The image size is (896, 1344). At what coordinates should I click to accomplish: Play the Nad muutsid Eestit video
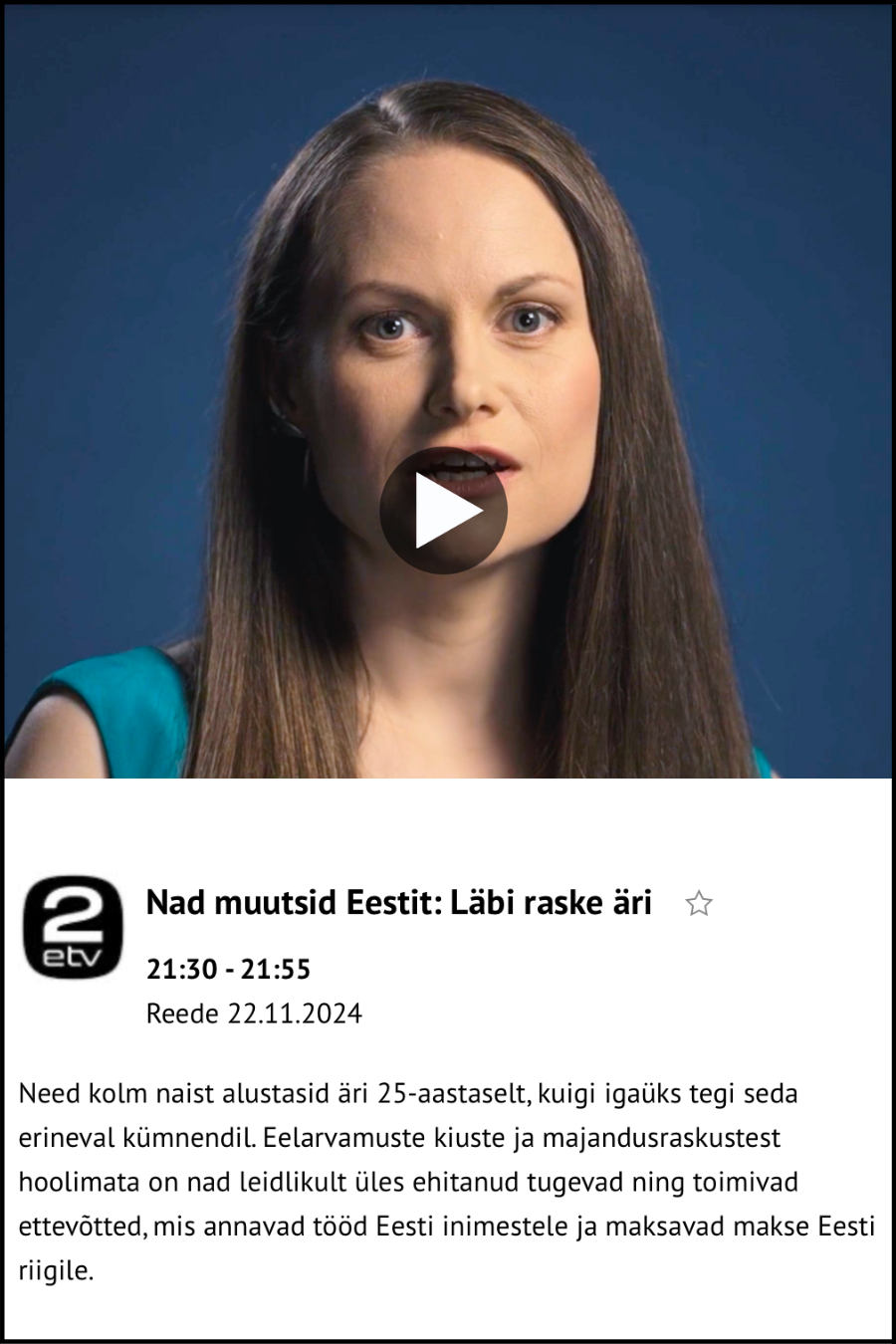(x=443, y=511)
